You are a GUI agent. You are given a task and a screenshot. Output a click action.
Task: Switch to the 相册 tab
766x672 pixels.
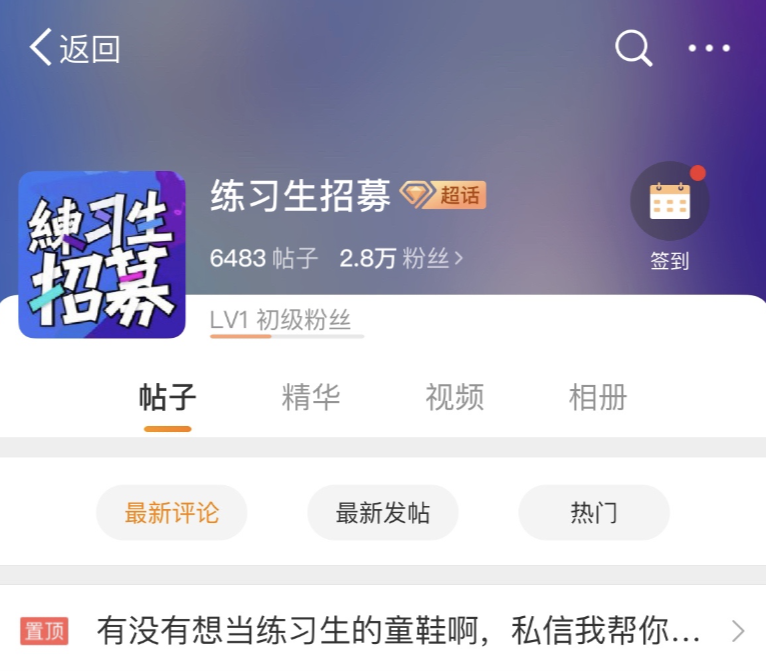597,397
